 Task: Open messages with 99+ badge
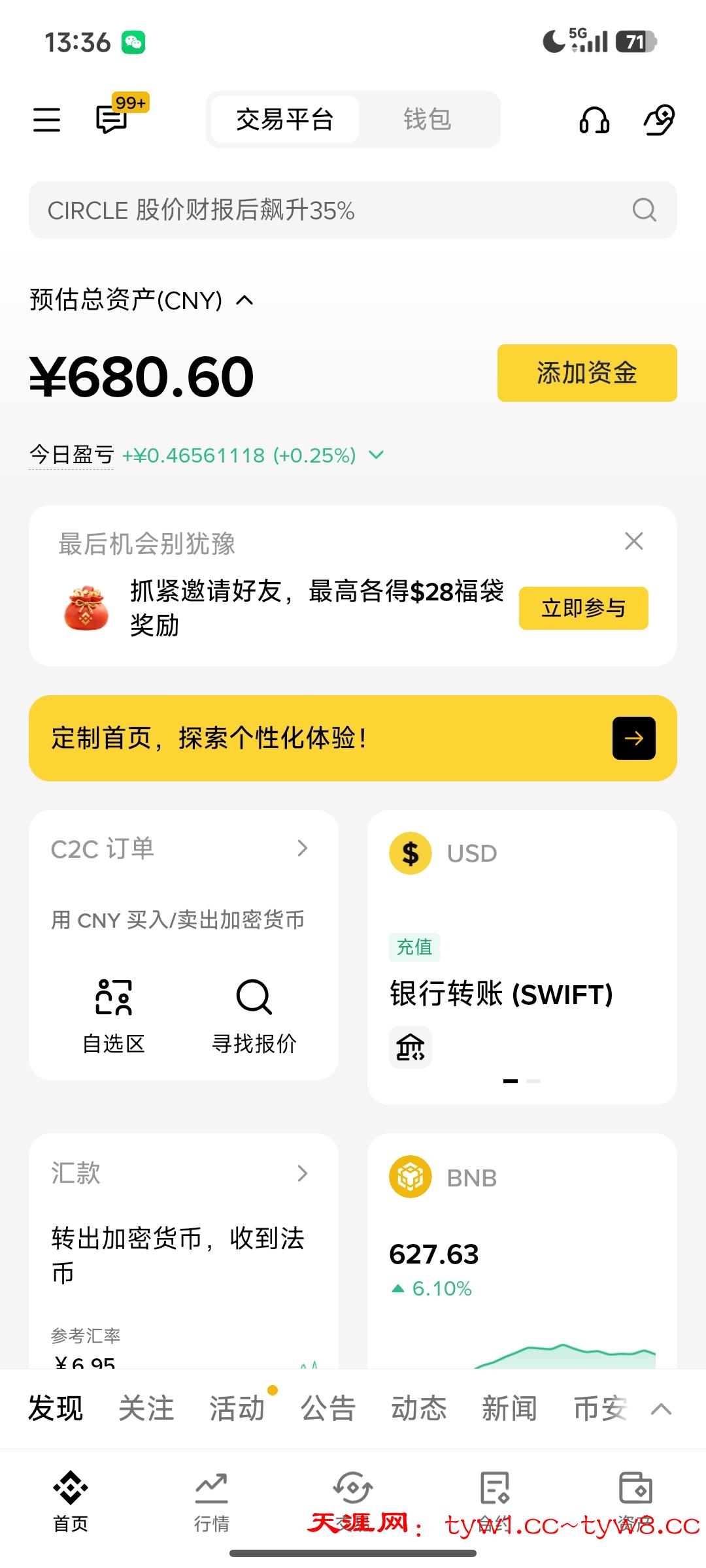click(112, 120)
